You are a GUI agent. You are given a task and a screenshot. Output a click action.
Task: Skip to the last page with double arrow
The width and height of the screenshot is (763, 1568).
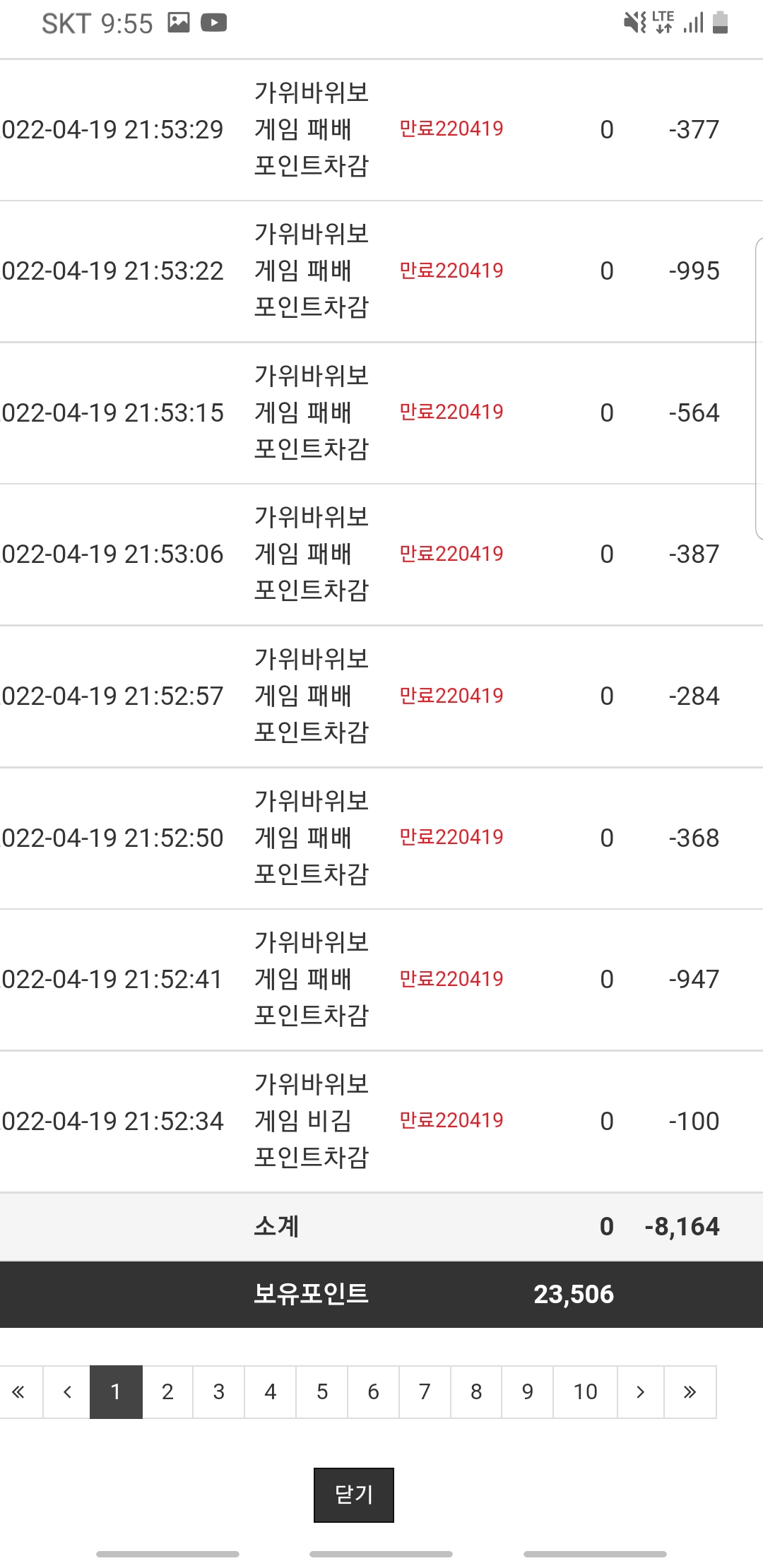pos(690,1391)
